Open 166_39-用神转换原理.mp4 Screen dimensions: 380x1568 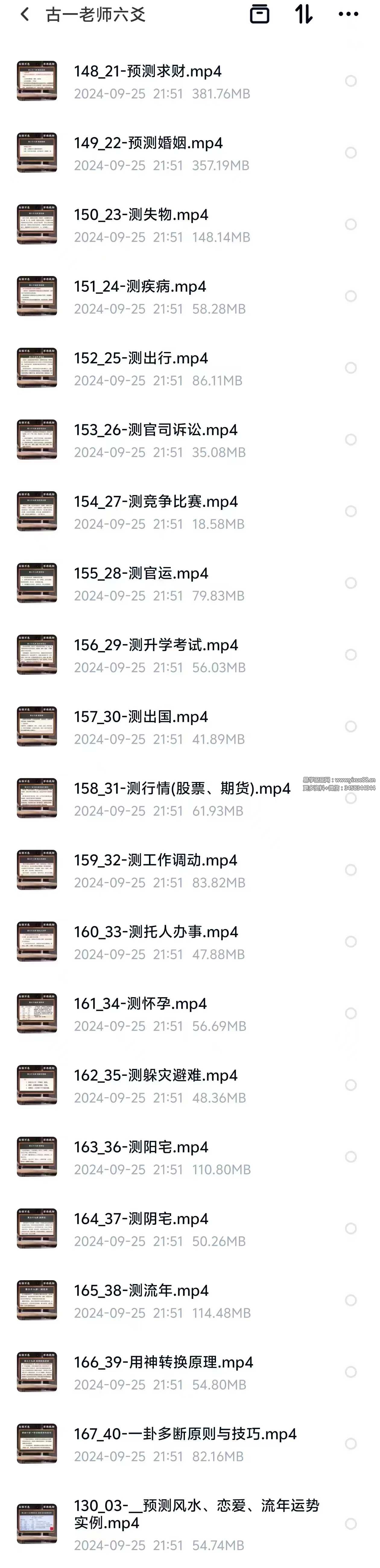163,1362
